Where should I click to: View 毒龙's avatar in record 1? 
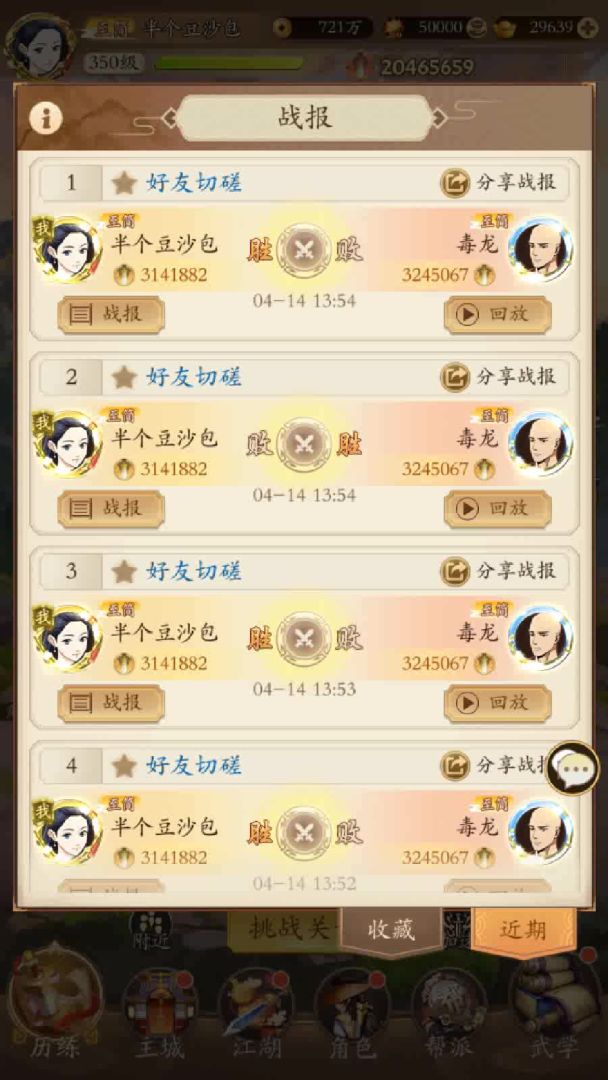point(540,250)
